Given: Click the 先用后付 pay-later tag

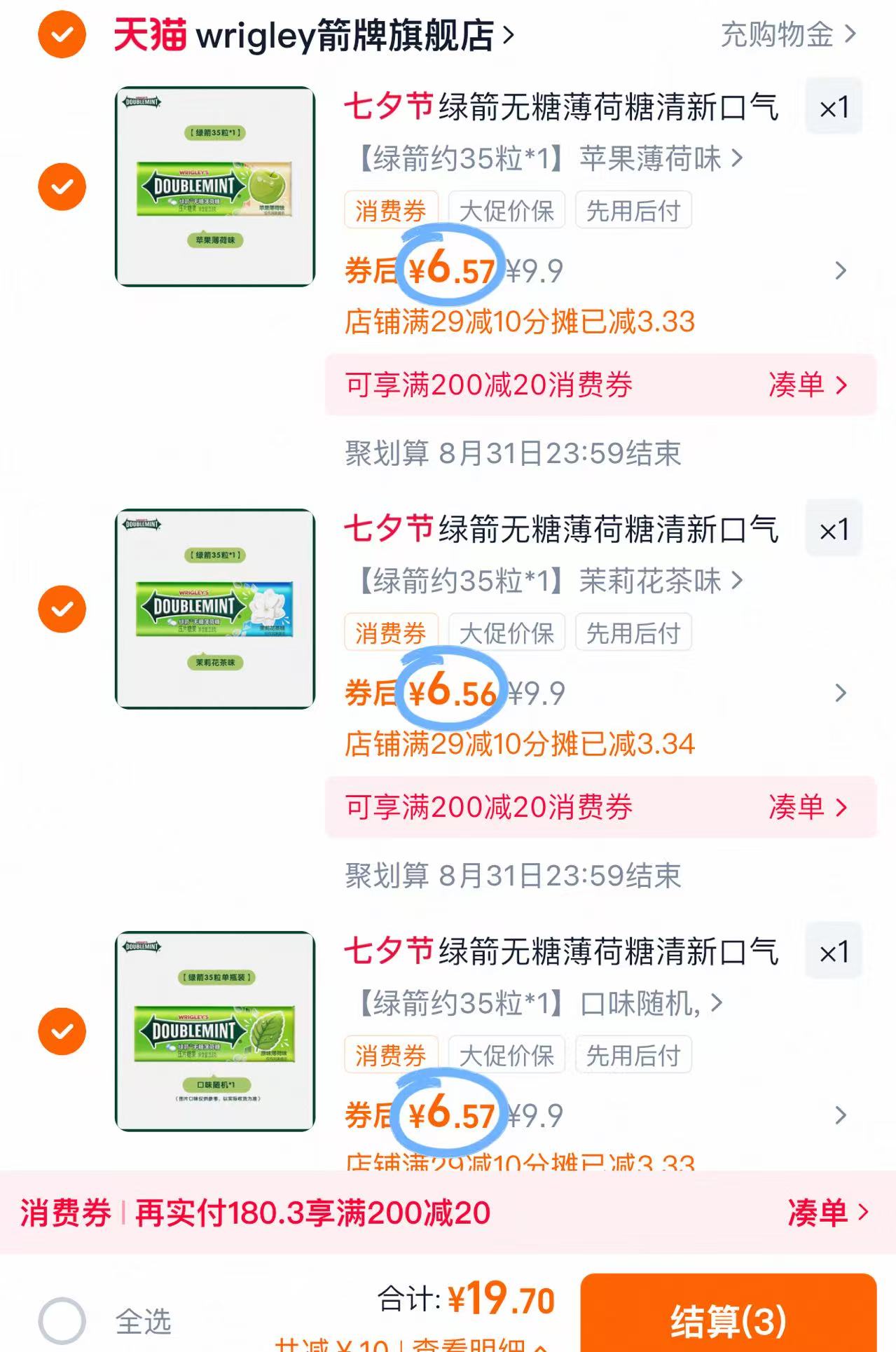Looking at the screenshot, I should 633,209.
